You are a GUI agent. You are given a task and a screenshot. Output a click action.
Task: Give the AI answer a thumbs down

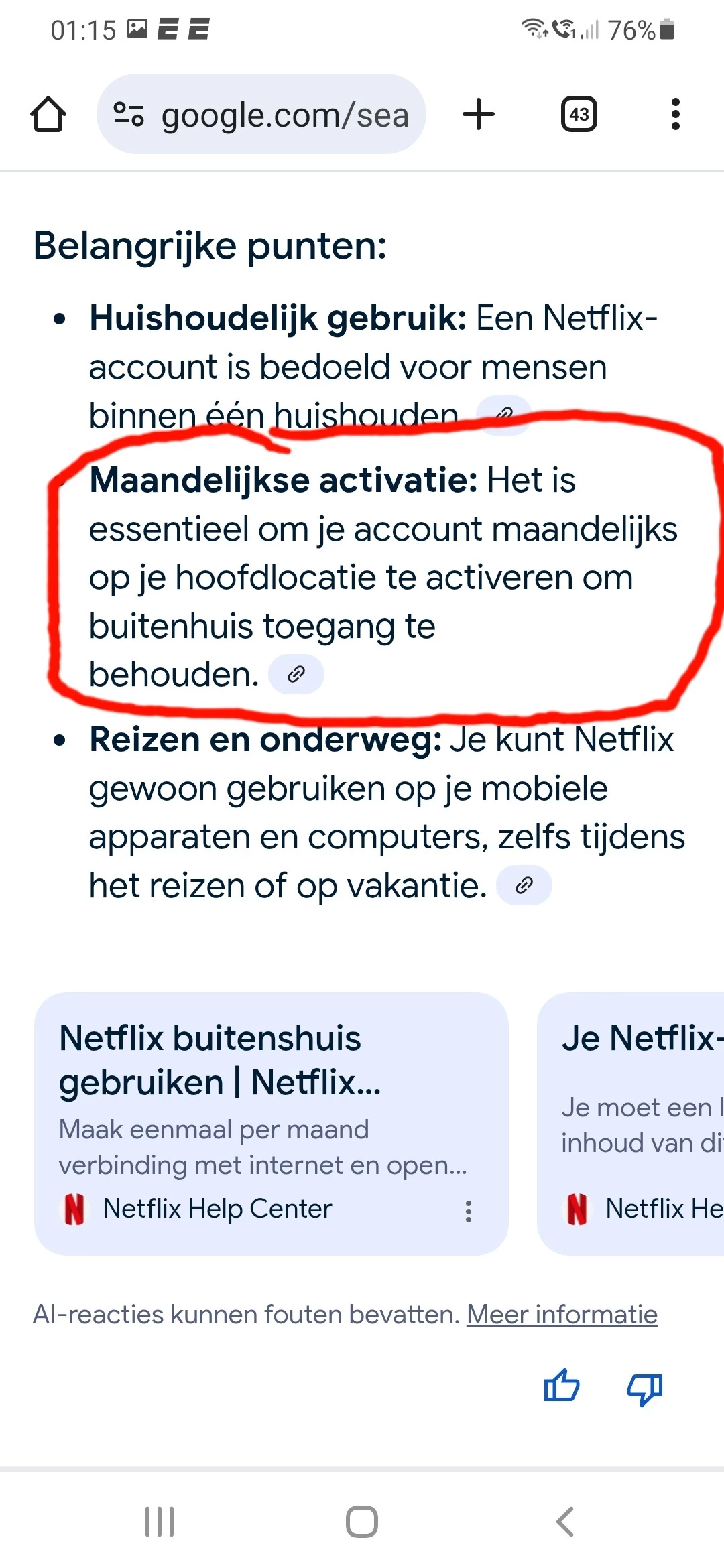pos(644,1388)
